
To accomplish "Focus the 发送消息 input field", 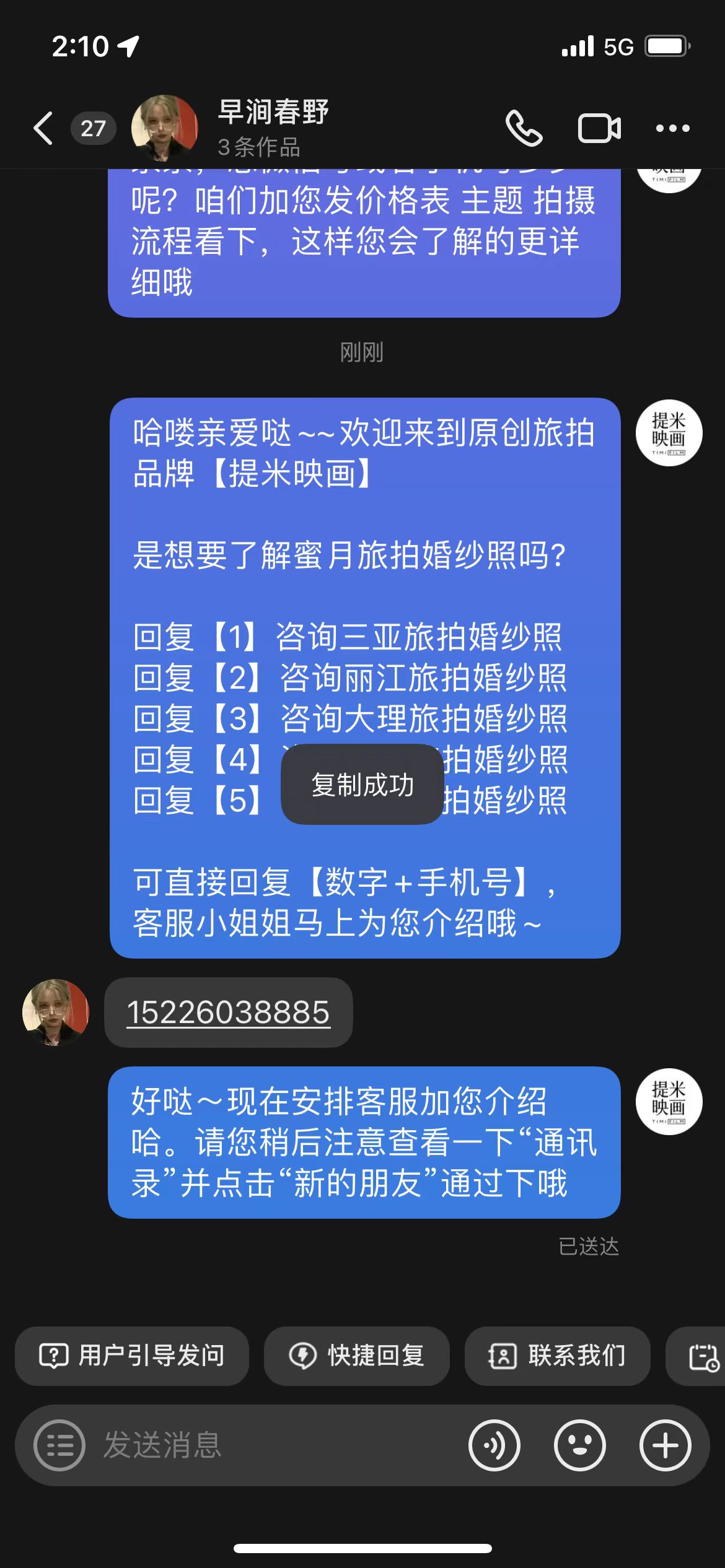I will tap(273, 1445).
